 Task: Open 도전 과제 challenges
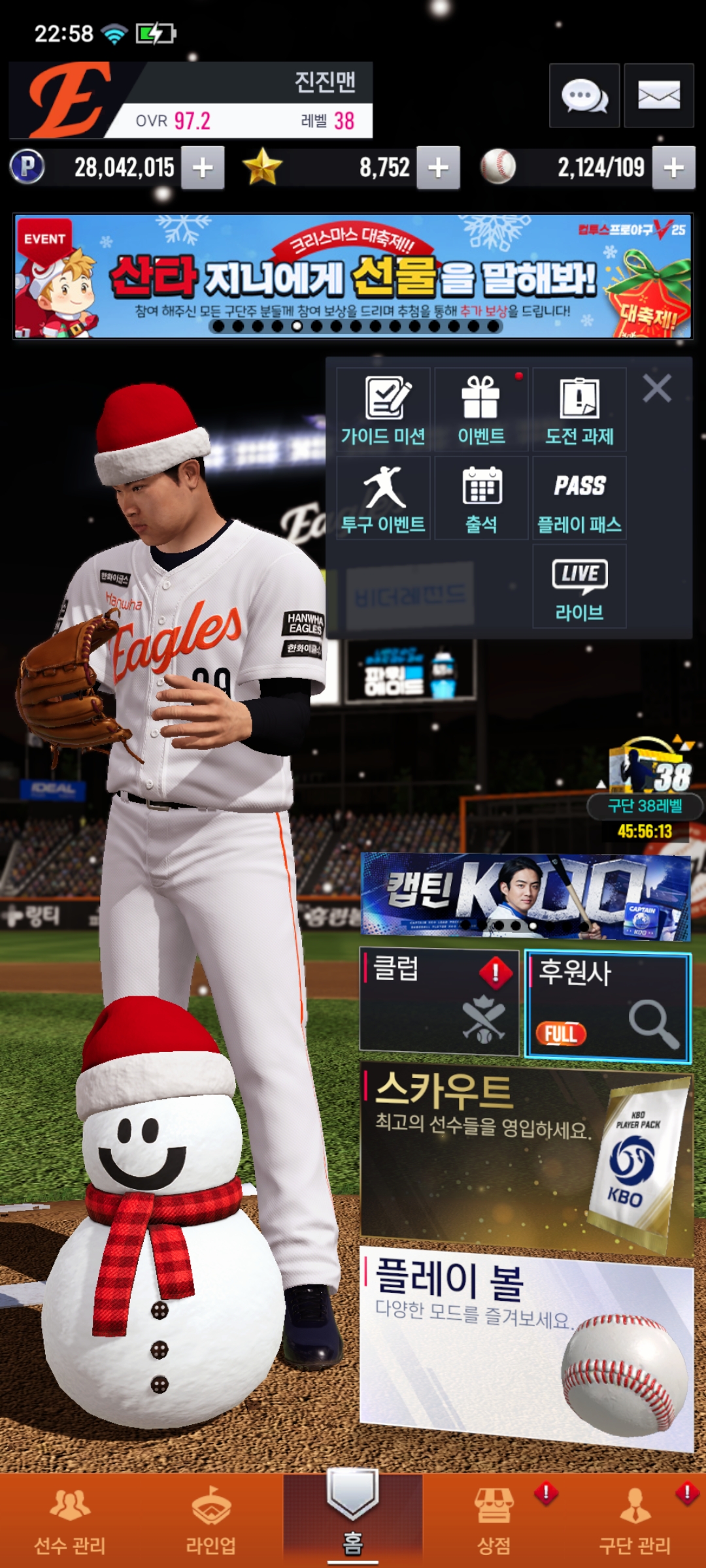click(579, 410)
